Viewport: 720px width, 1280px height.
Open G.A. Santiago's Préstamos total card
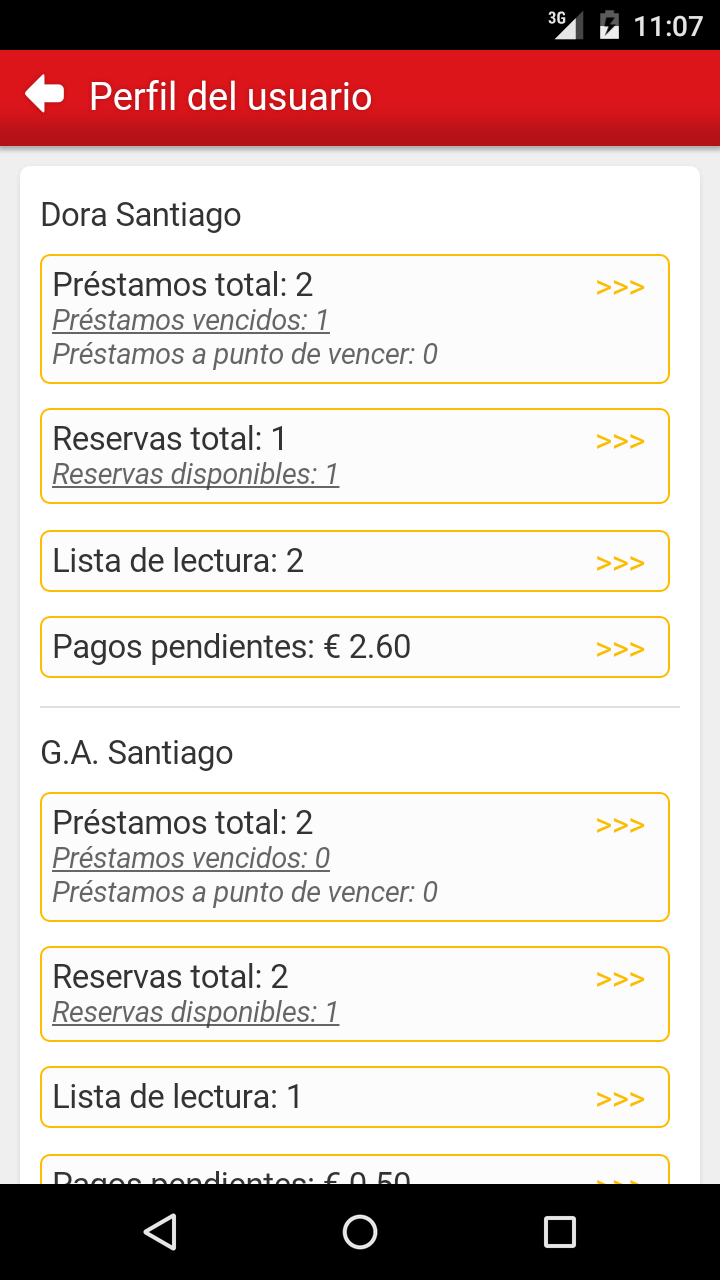[355, 857]
